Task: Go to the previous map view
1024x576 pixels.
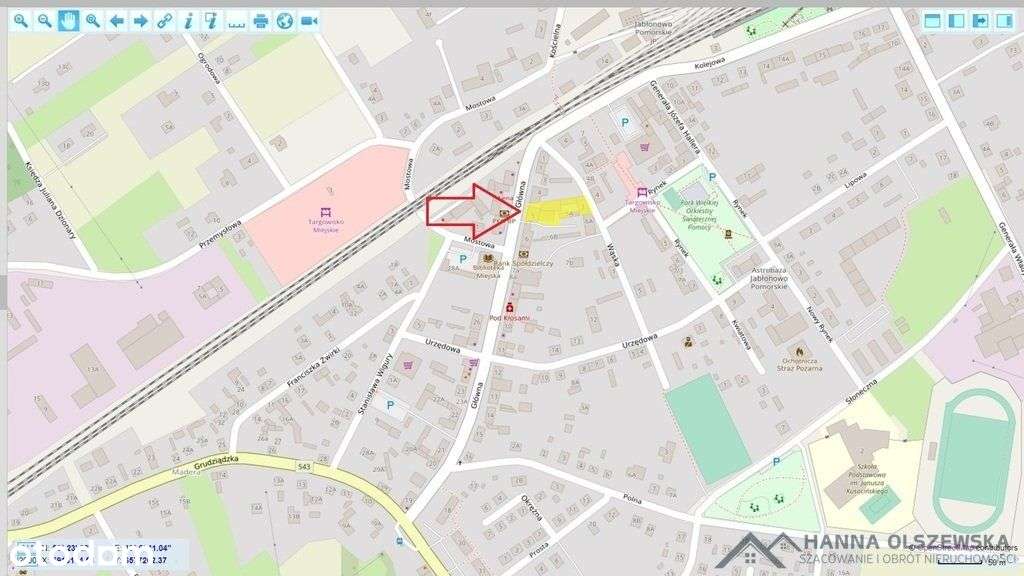Action: [x=116, y=20]
